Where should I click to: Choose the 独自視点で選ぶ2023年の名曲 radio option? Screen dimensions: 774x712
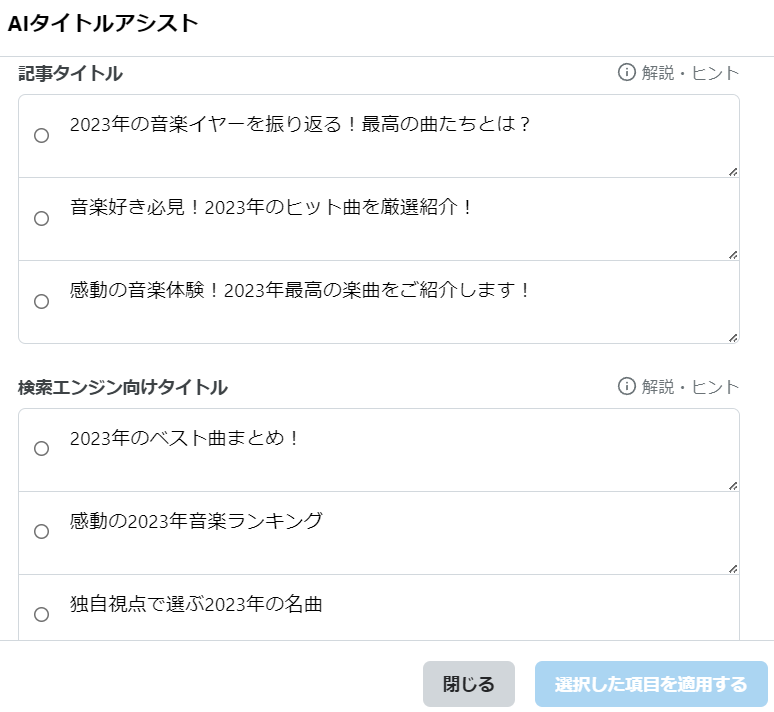pyautogui.click(x=41, y=614)
